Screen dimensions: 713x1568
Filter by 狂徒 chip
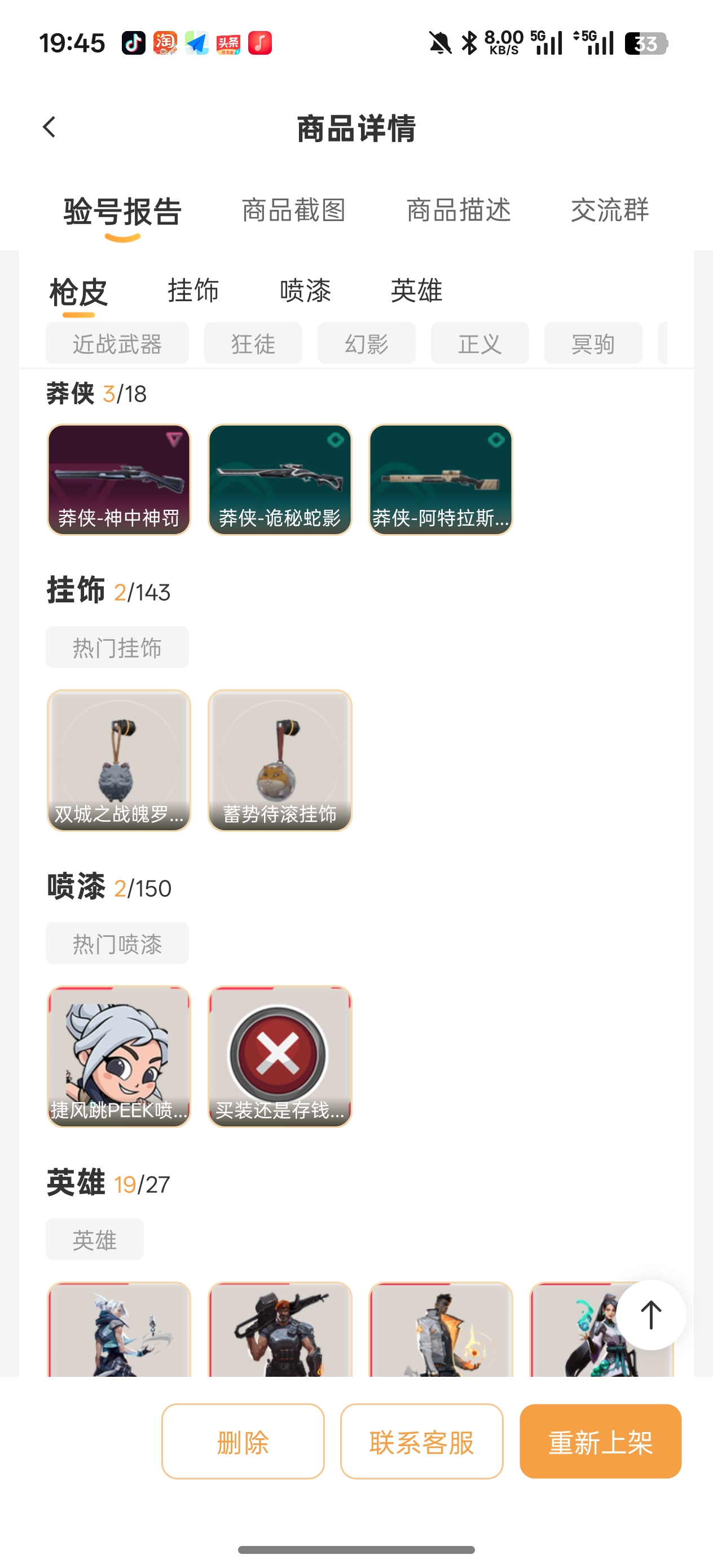click(253, 344)
